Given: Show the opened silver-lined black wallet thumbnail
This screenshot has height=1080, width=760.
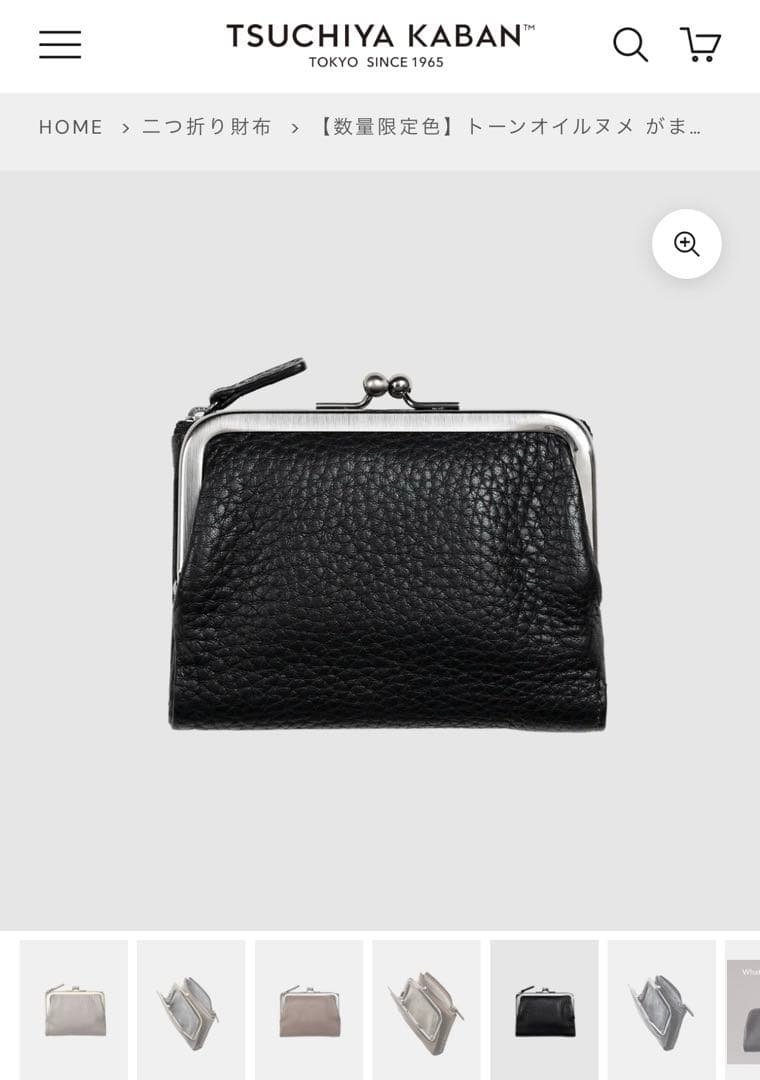Looking at the screenshot, I should pyautogui.click(x=661, y=1009).
